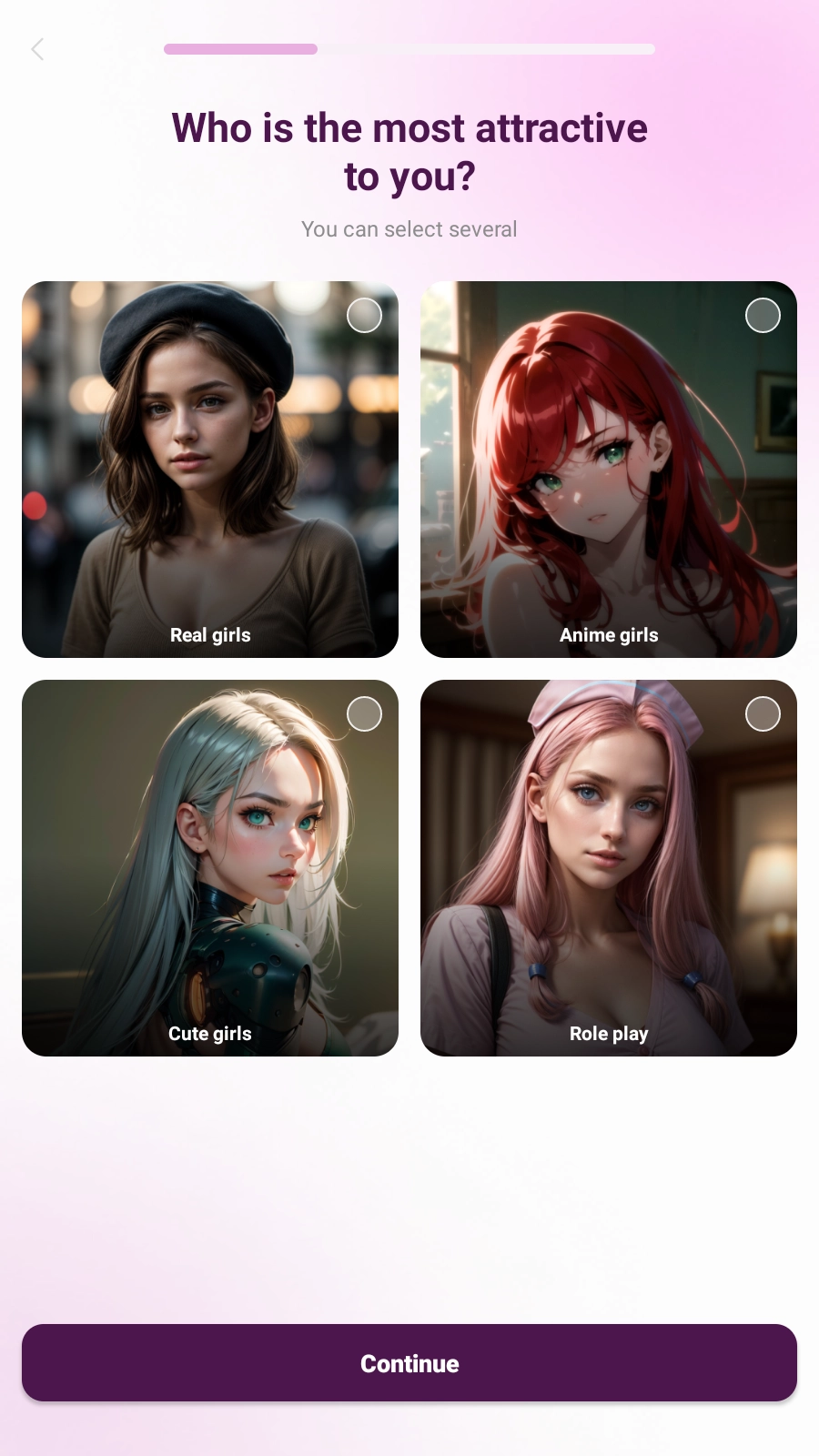Select the Real girls card
The height and width of the screenshot is (1456, 819).
(x=210, y=470)
